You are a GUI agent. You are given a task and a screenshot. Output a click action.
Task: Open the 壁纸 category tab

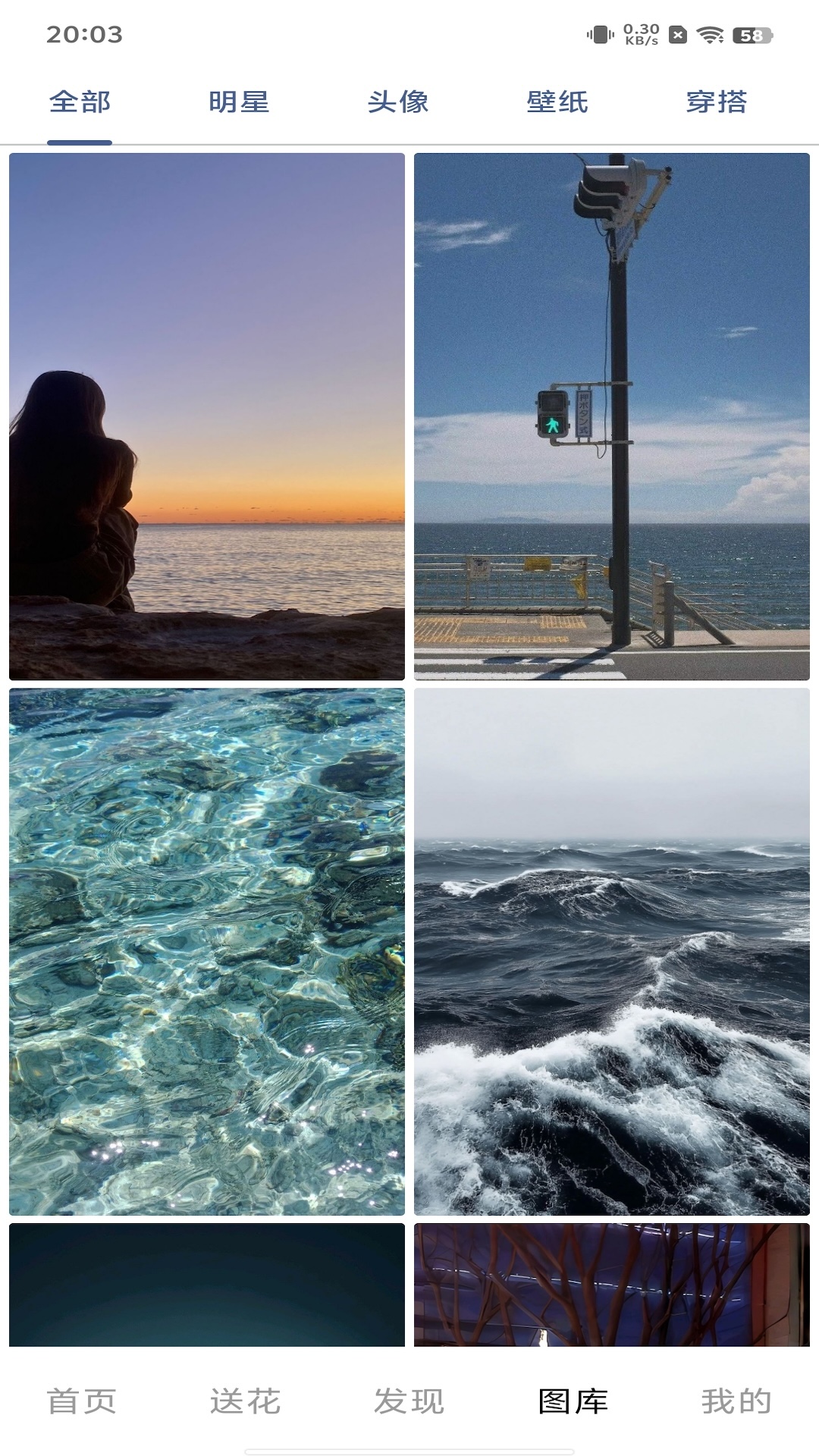click(x=558, y=102)
